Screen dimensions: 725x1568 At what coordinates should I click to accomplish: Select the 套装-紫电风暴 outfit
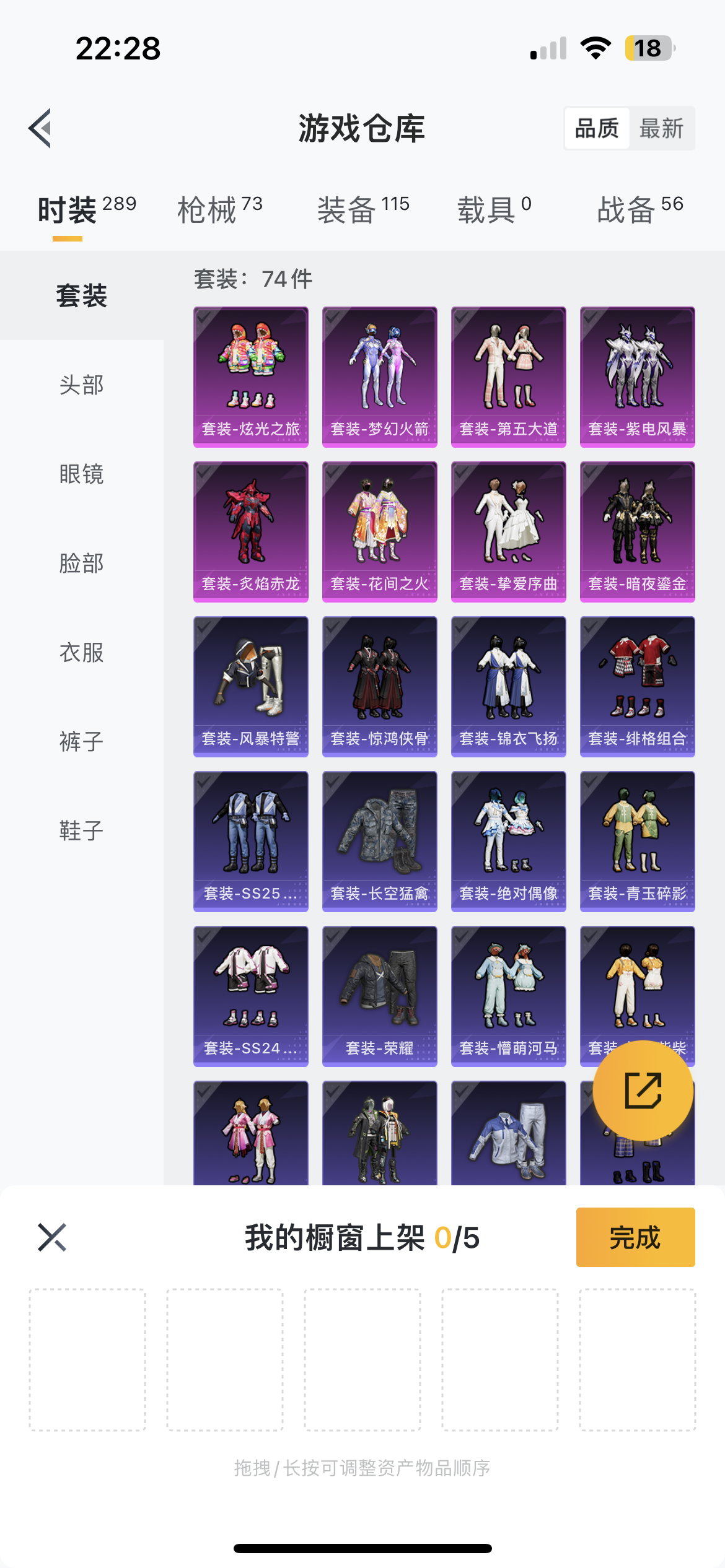coord(638,377)
